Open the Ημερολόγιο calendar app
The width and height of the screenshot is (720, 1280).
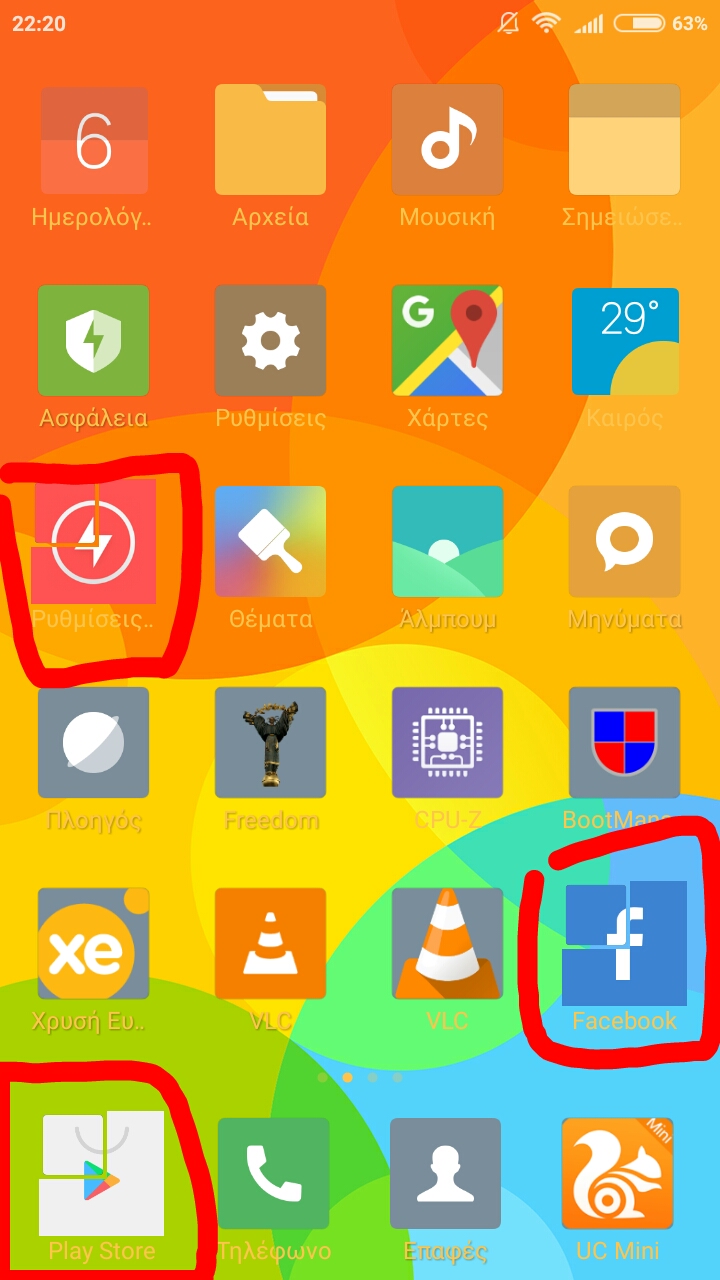(x=94, y=141)
